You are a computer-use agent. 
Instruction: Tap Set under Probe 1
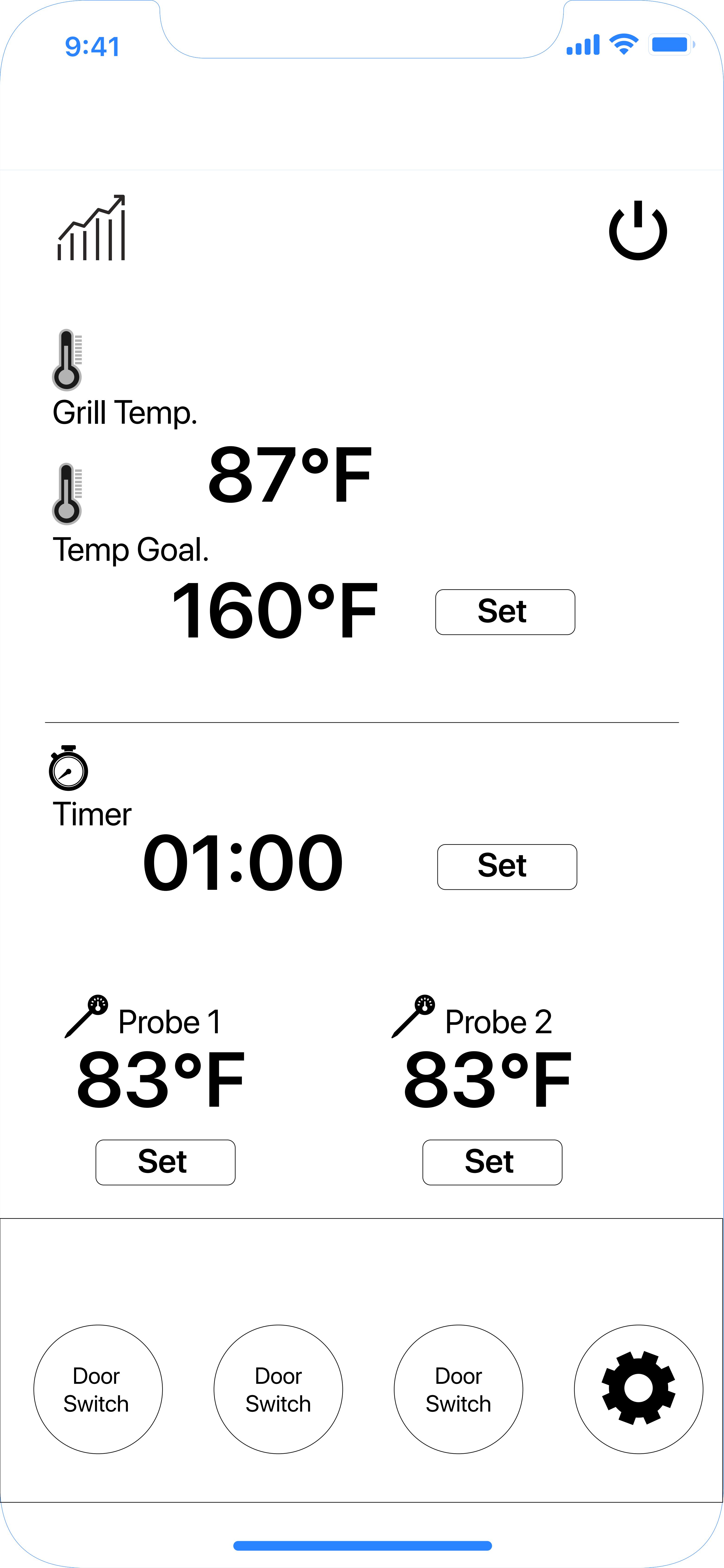click(165, 1162)
